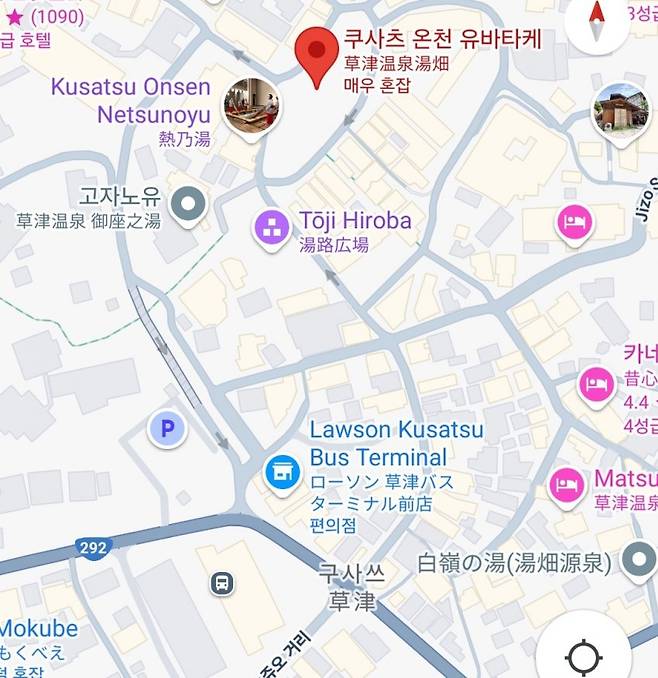Tap the compass to reset north
Image resolution: width=658 pixels, height=678 pixels.
(x=598, y=22)
